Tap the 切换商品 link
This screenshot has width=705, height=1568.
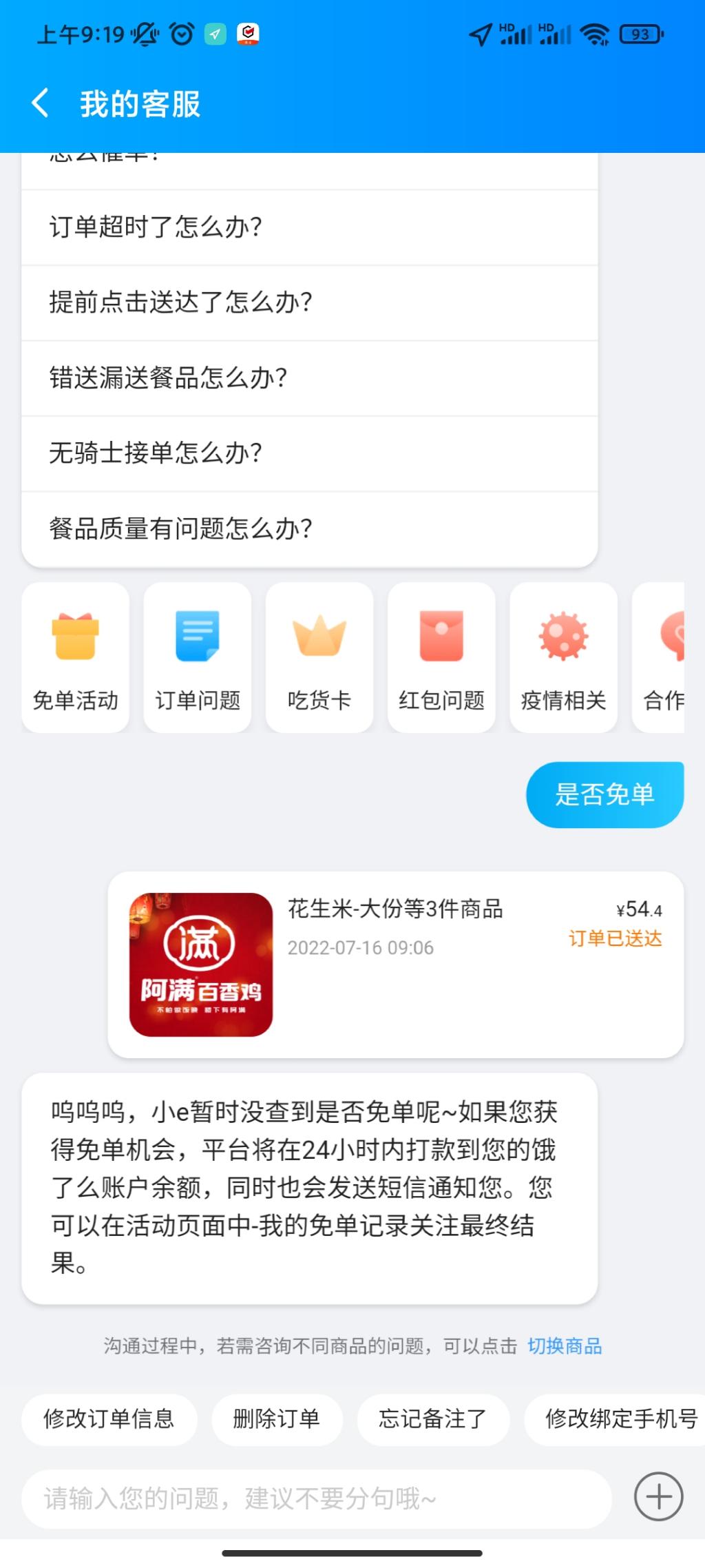(x=565, y=1345)
